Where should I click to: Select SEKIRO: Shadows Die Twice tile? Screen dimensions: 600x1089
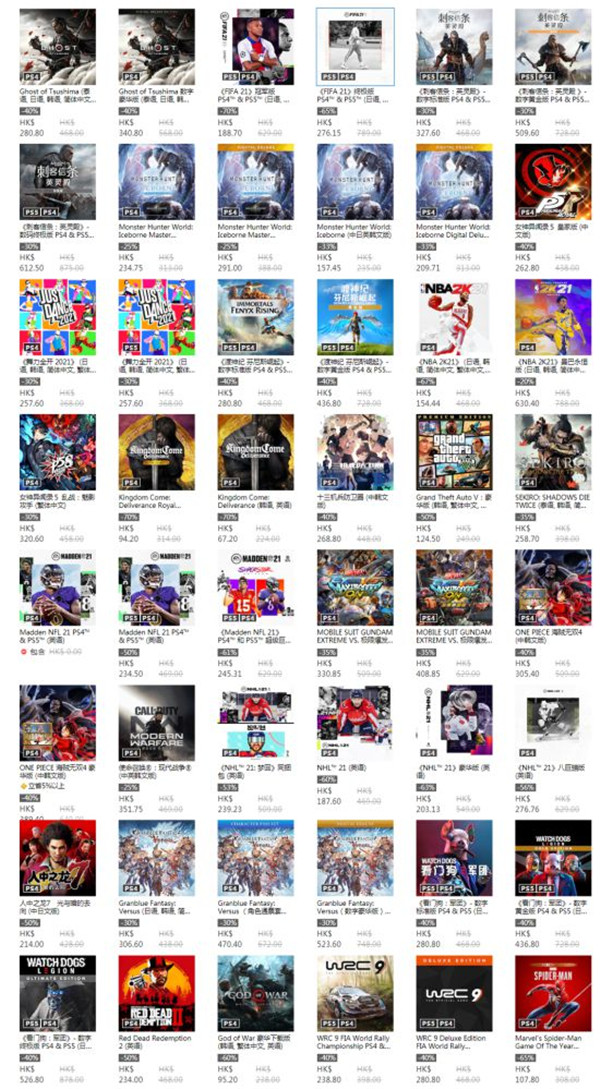tap(552, 454)
